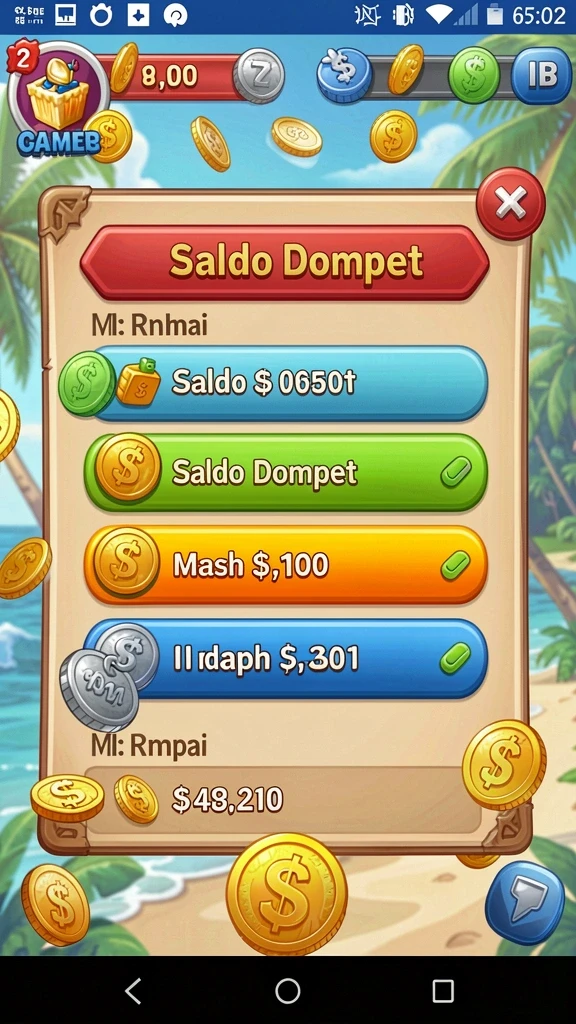The width and height of the screenshot is (576, 1024).
Task: Go to the system home screen
Action: click(x=287, y=991)
